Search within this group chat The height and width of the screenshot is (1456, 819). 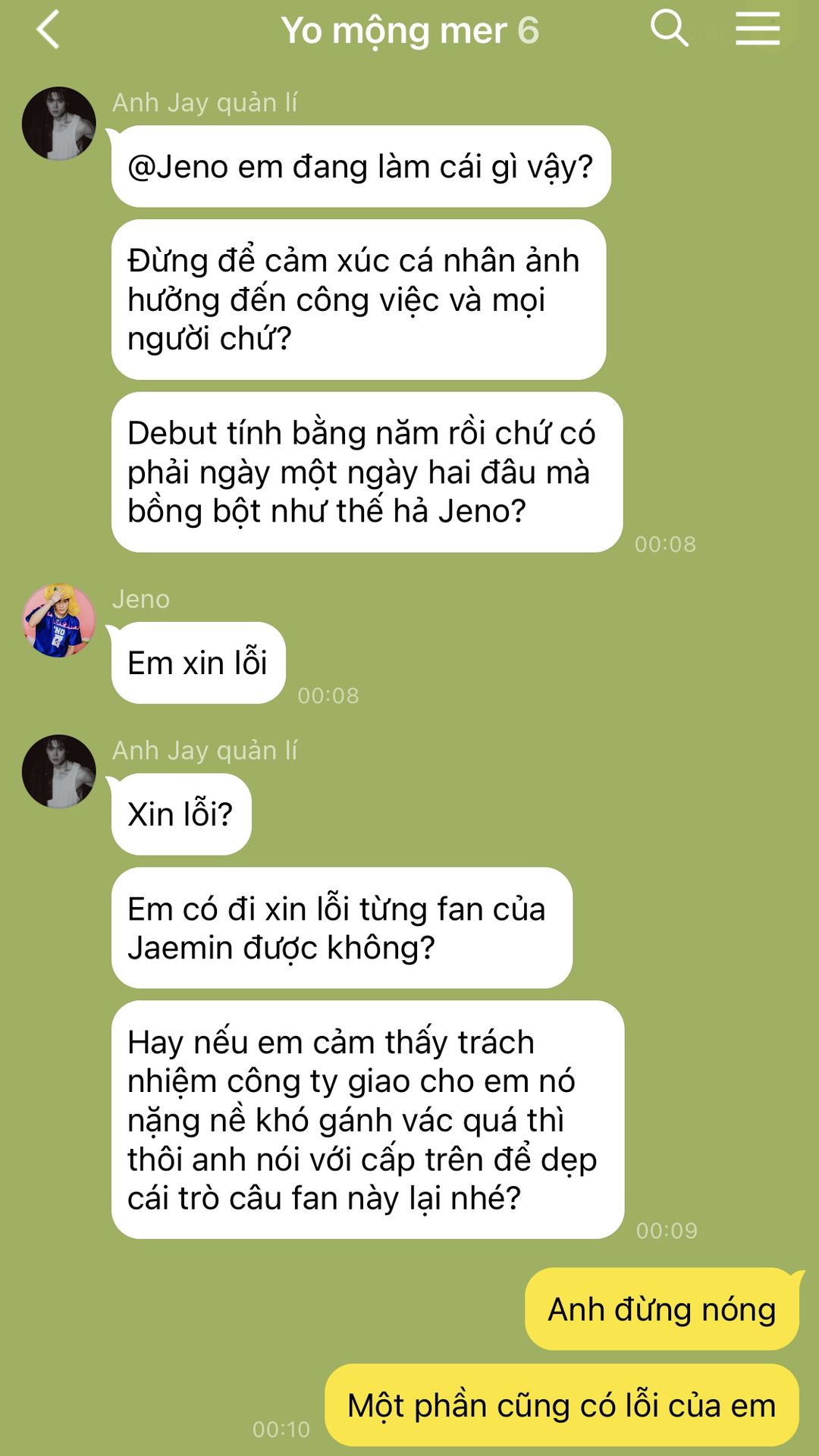tap(669, 29)
